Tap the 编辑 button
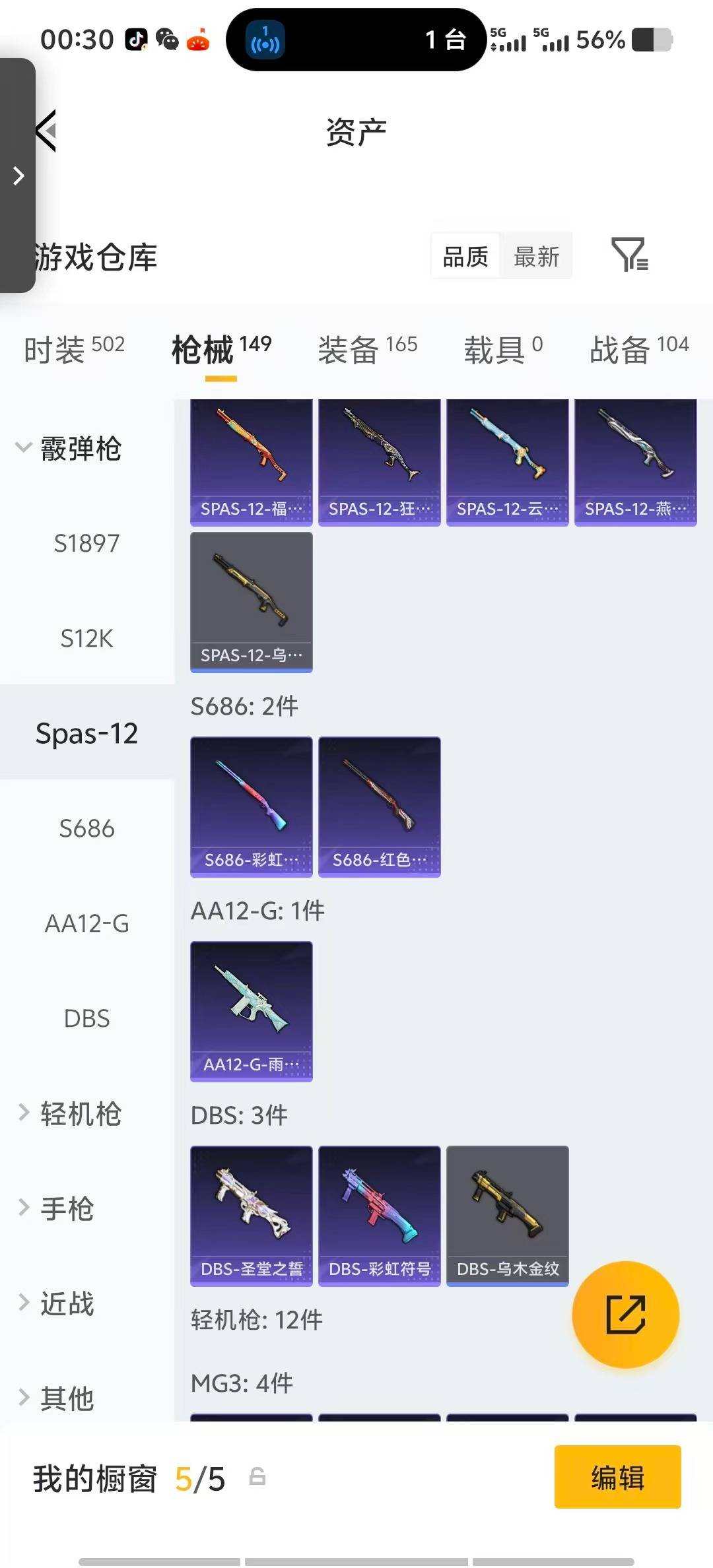Image resolution: width=713 pixels, height=1568 pixels. click(617, 1478)
